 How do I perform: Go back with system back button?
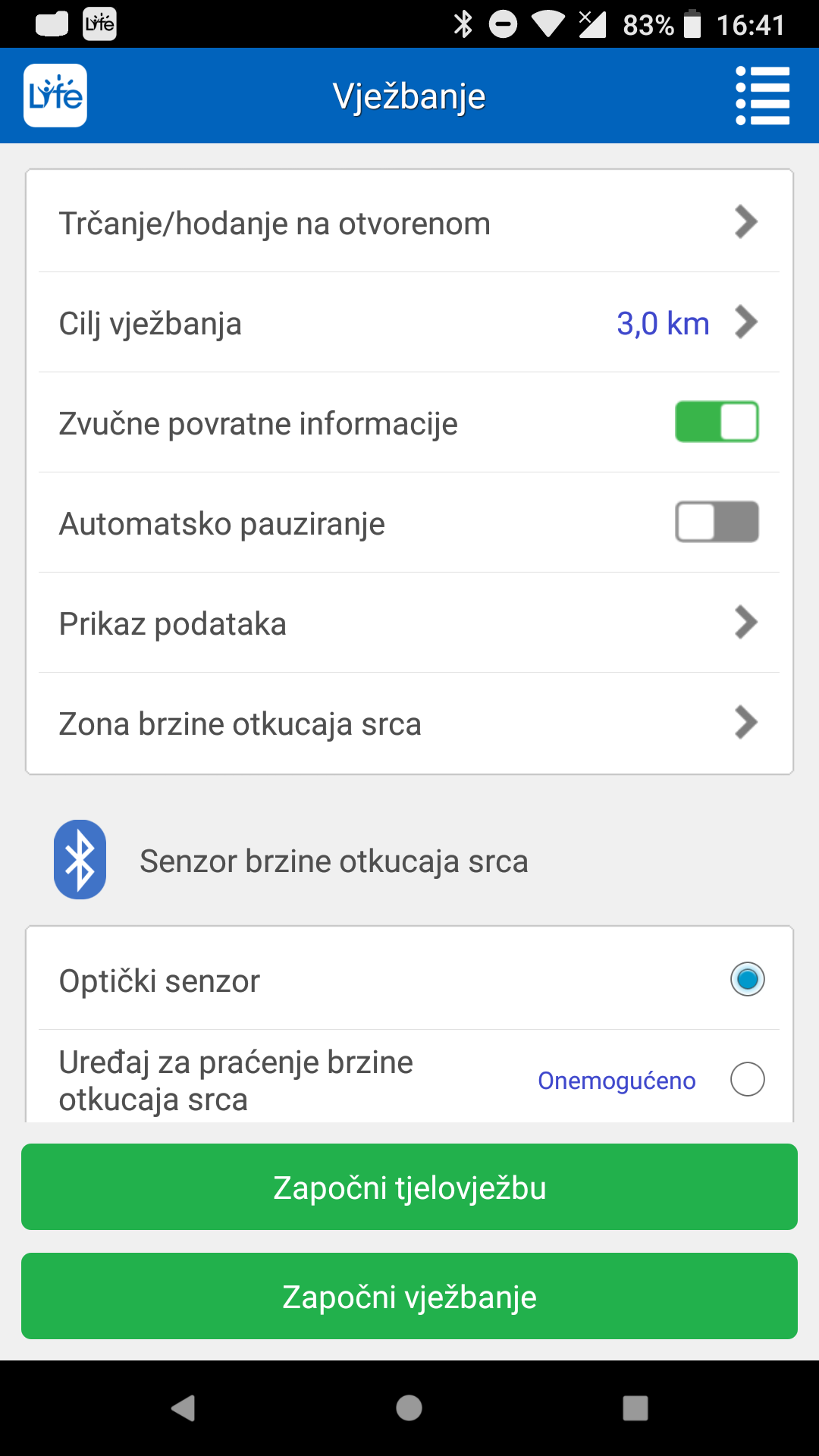tap(183, 1408)
